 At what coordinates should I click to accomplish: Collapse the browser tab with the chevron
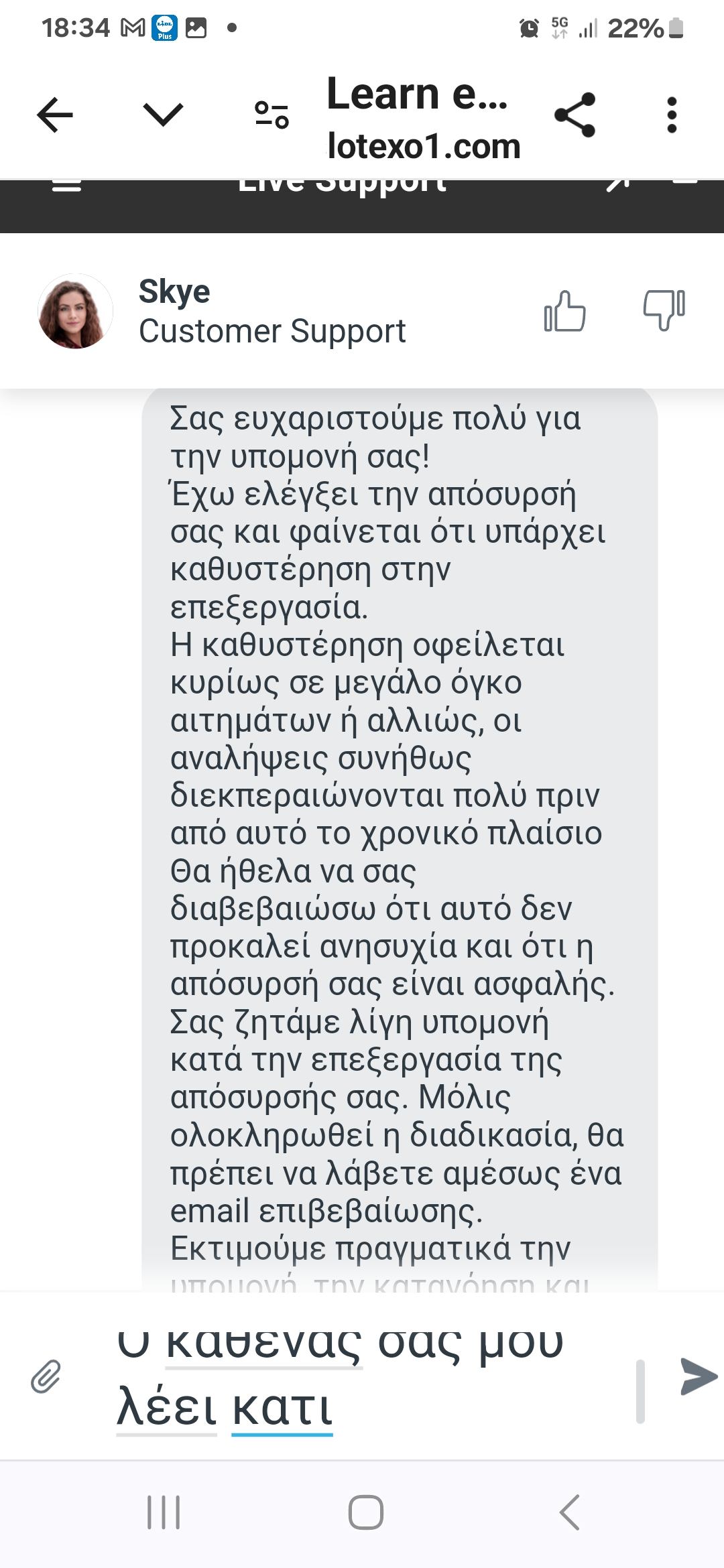[163, 115]
